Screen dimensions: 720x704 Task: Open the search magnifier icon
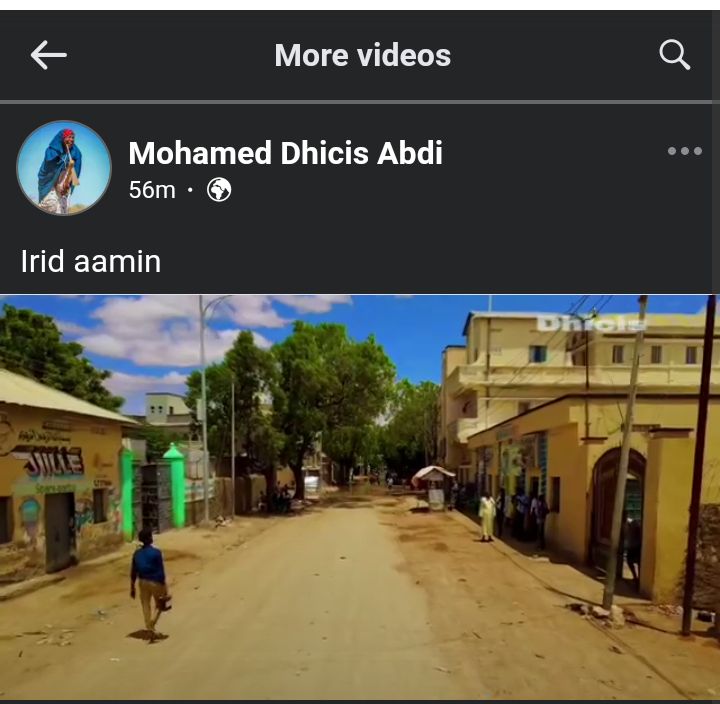(675, 55)
